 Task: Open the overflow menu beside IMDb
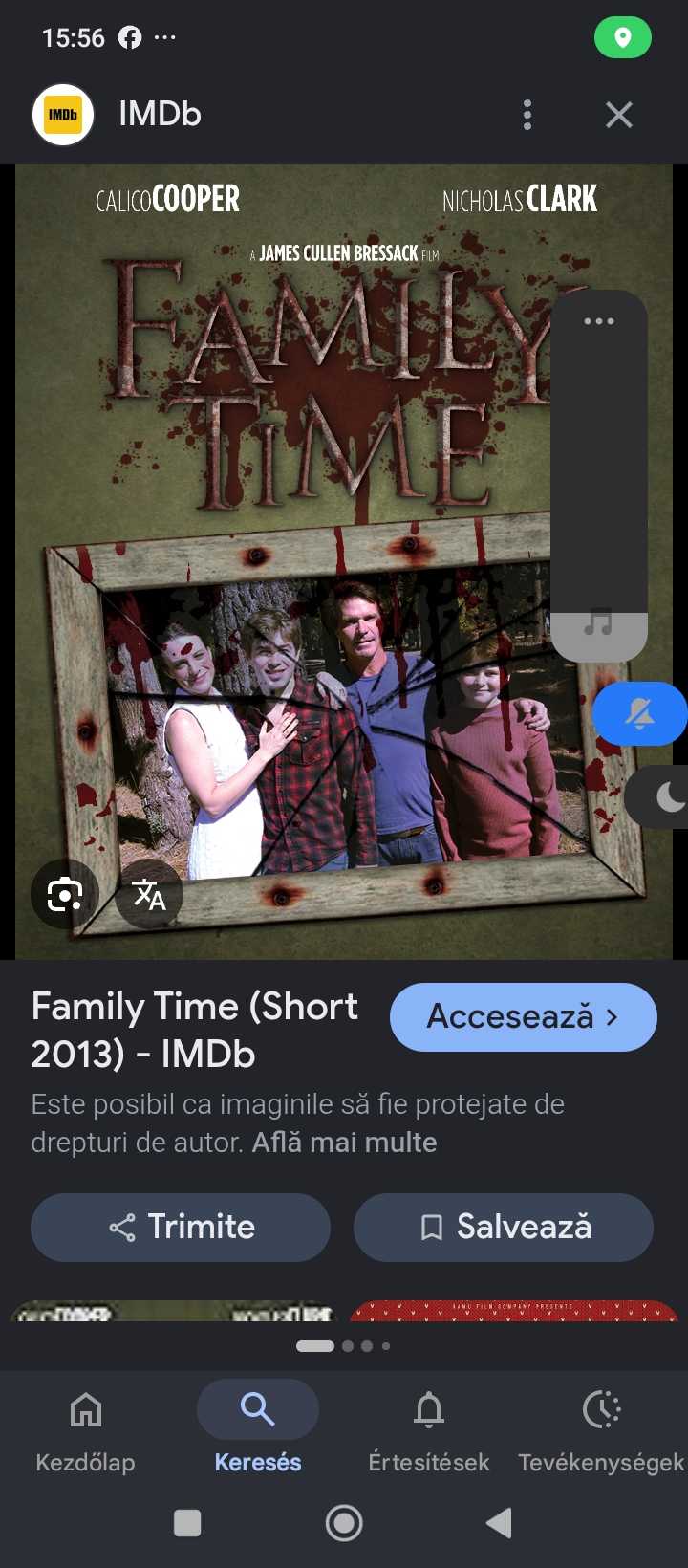527,115
